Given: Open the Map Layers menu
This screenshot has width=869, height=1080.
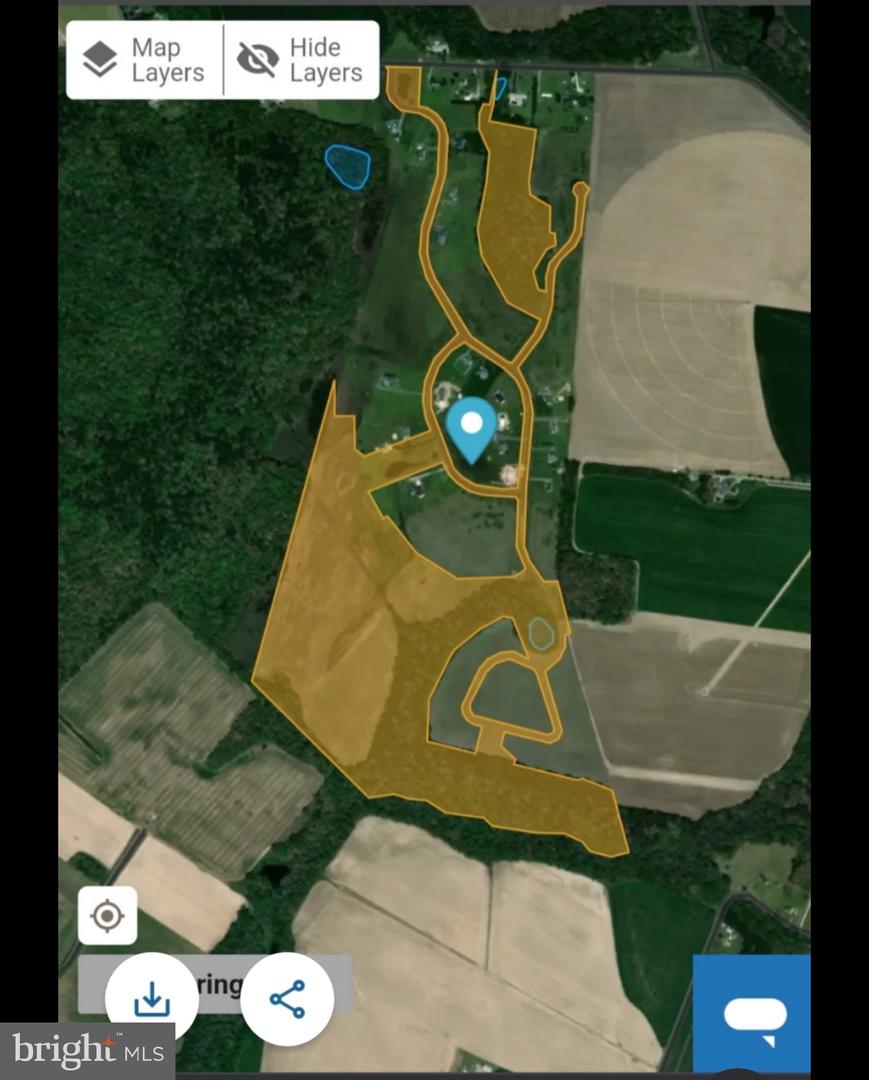Looking at the screenshot, I should (145, 60).
